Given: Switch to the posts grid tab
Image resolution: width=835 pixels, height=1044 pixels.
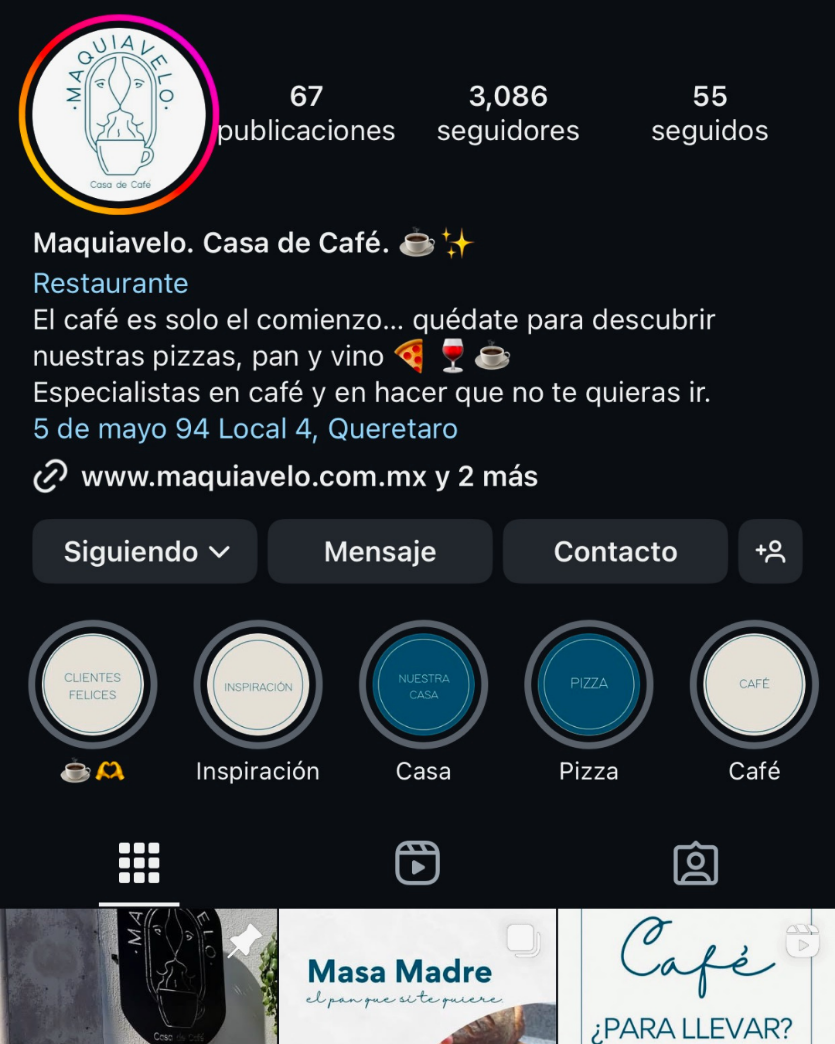Looking at the screenshot, I should click(139, 863).
